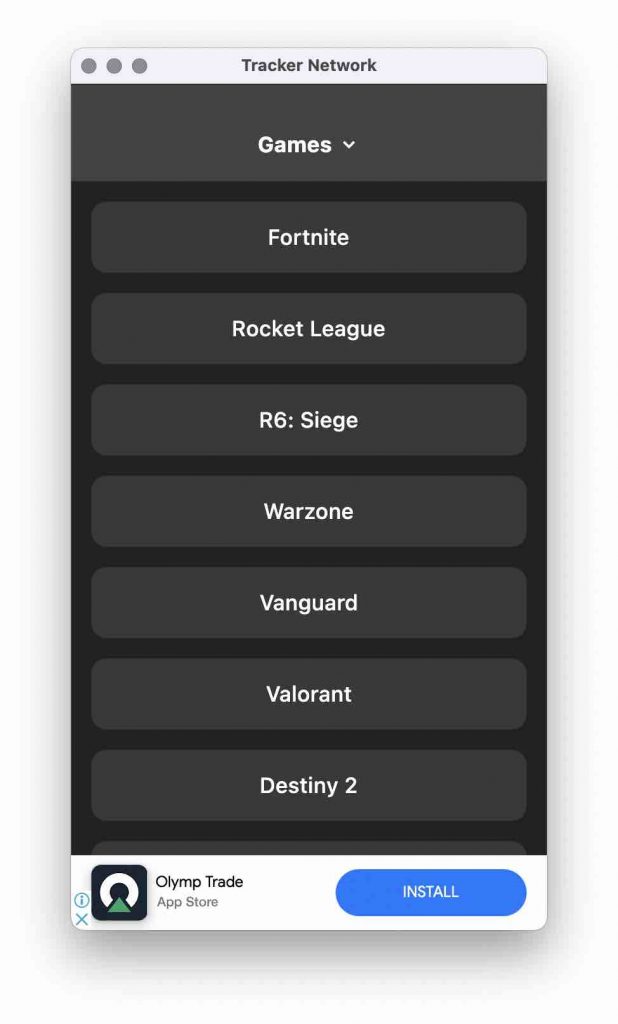The image size is (618, 1024).
Task: Open Destiny 2 tracker
Action: tap(308, 785)
